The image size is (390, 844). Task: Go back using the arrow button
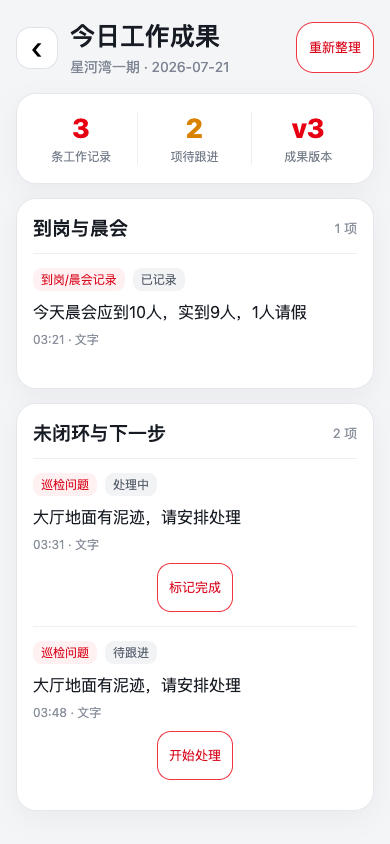(37, 48)
